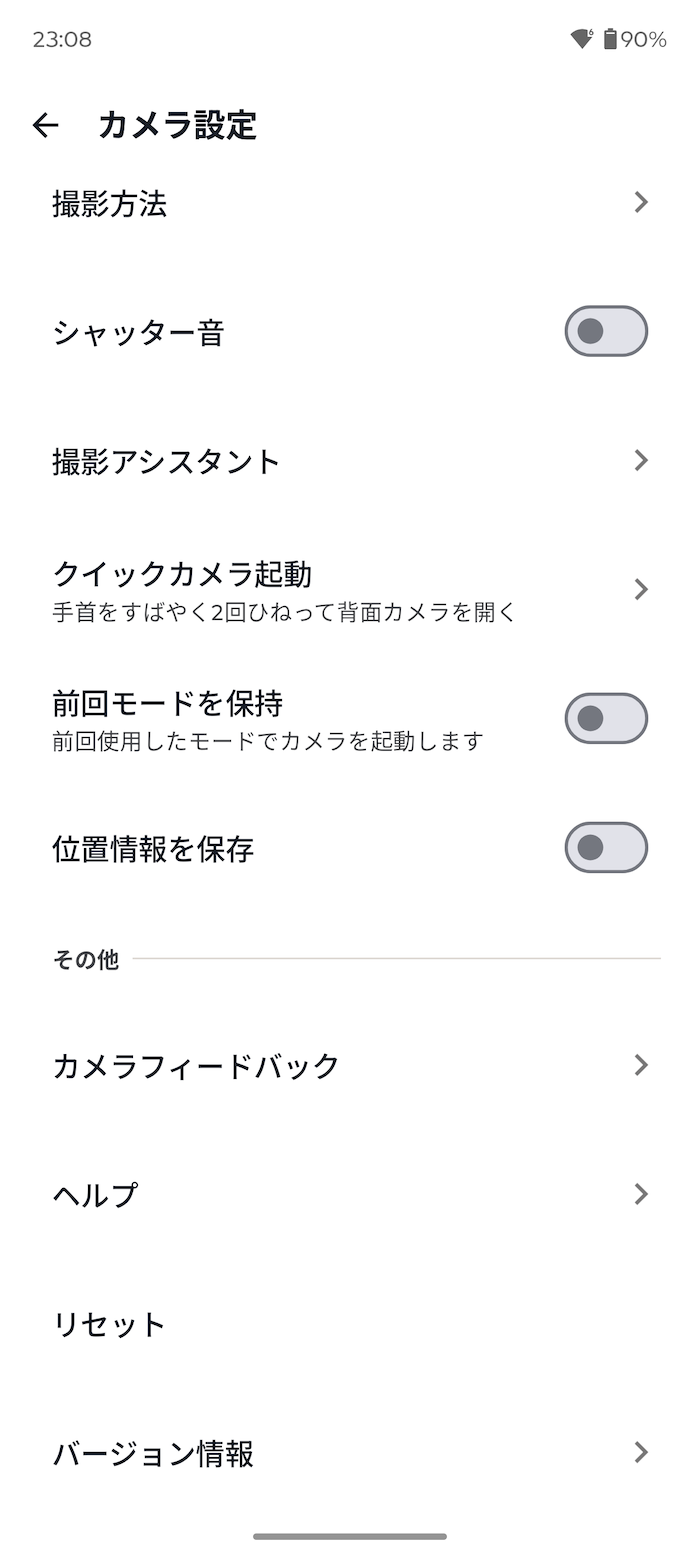Turn on 位置情報を保存

(x=606, y=847)
